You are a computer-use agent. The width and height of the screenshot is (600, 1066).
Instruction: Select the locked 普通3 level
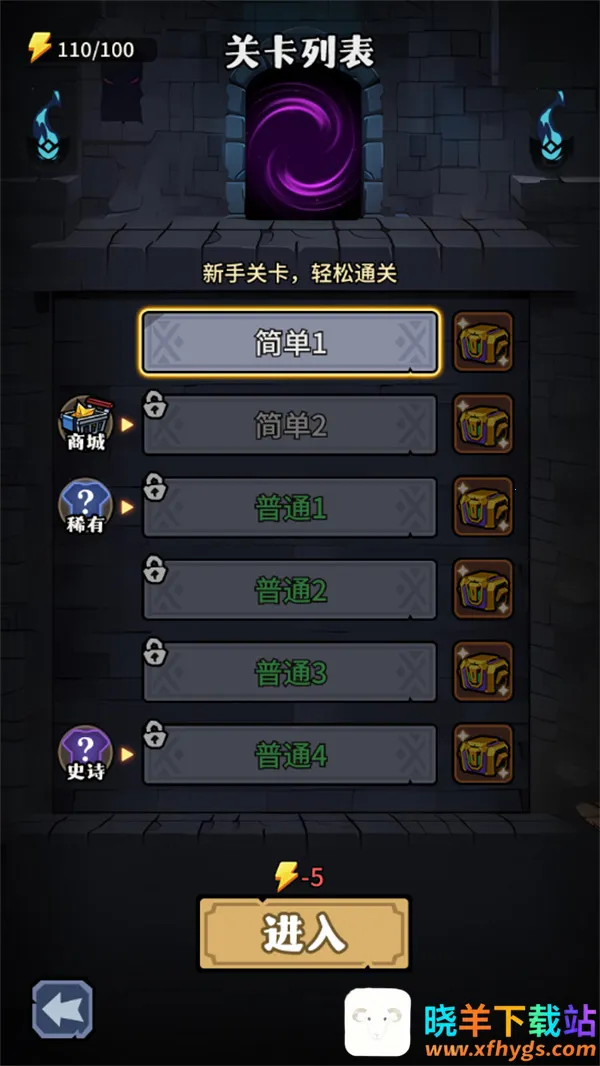coord(290,672)
